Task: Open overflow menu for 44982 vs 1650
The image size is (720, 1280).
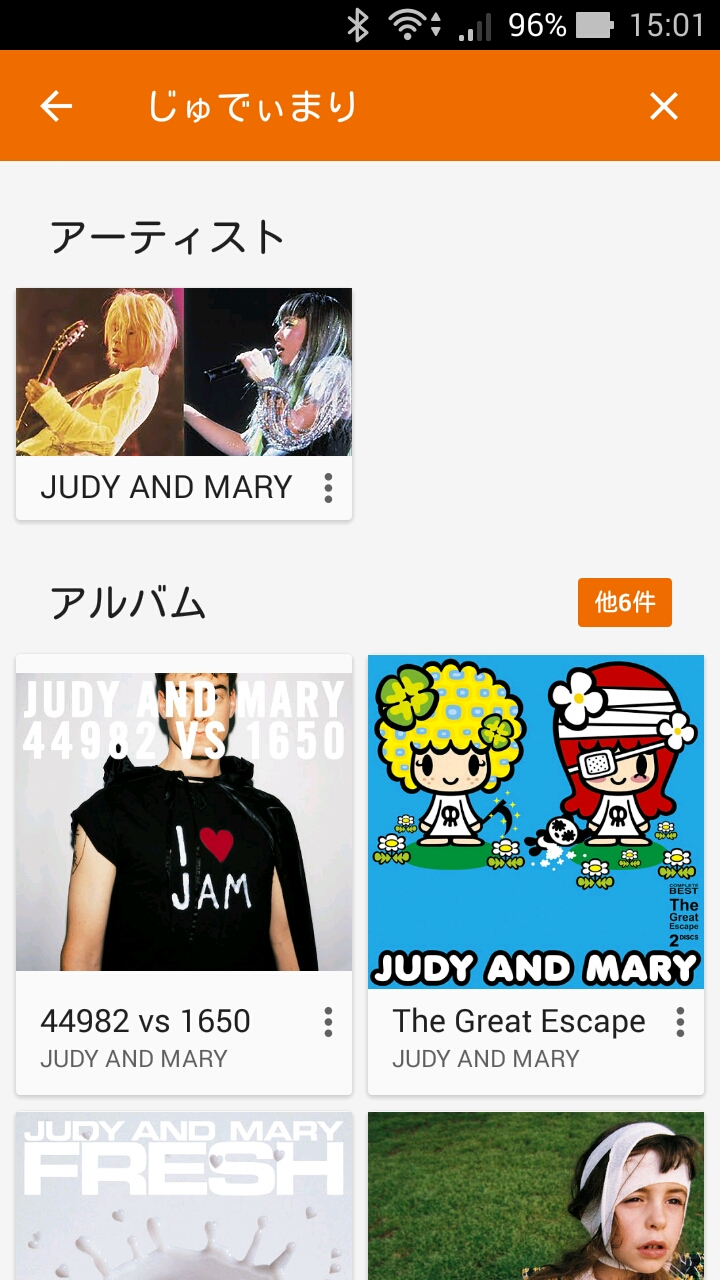Action: pos(328,1022)
